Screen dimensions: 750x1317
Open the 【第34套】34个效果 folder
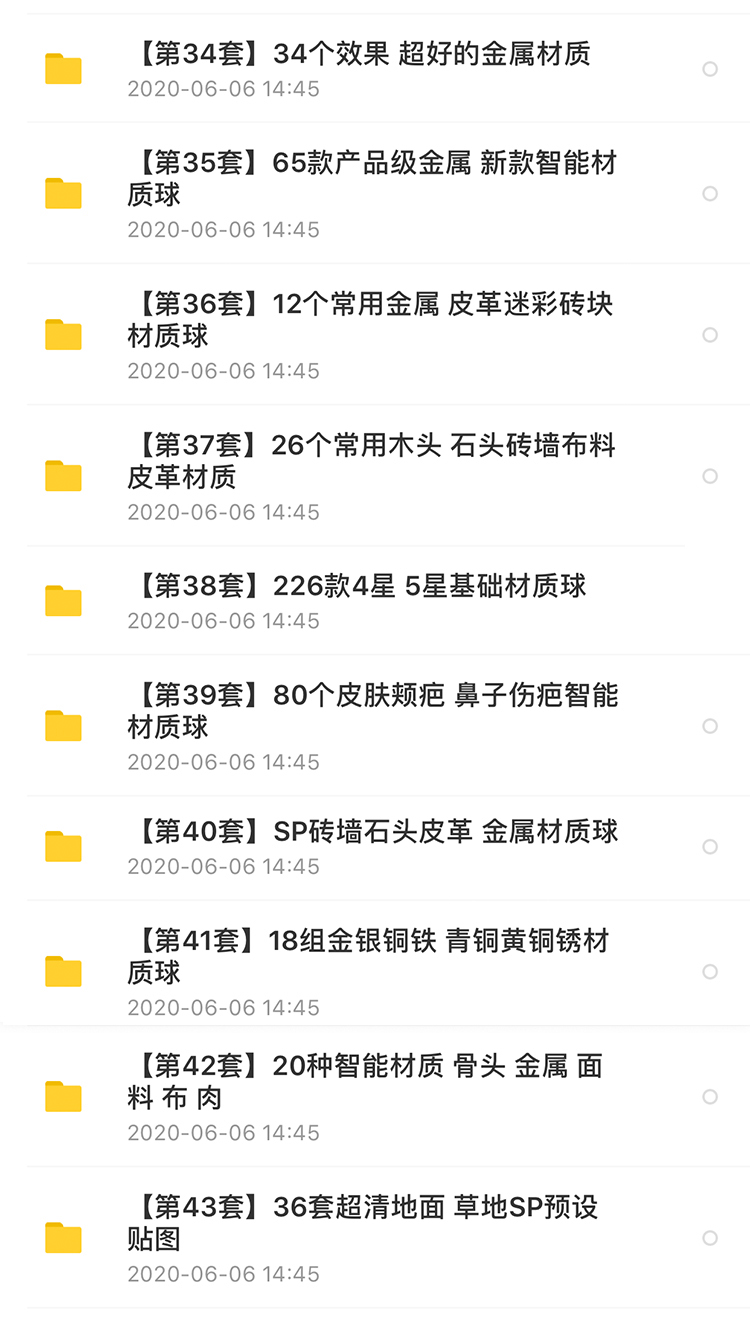[x=360, y=54]
